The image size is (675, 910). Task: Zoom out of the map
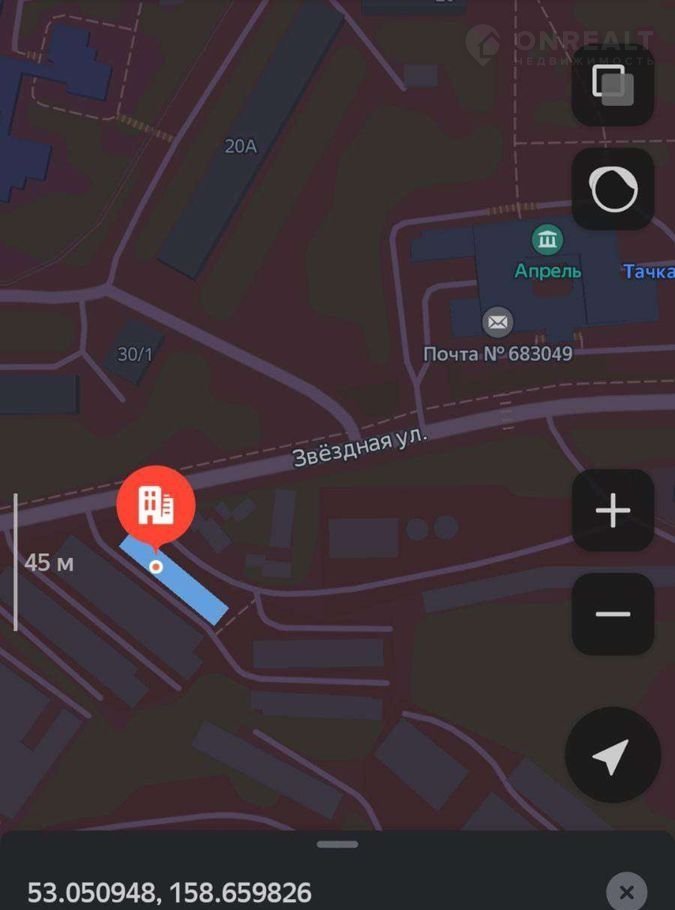click(612, 614)
